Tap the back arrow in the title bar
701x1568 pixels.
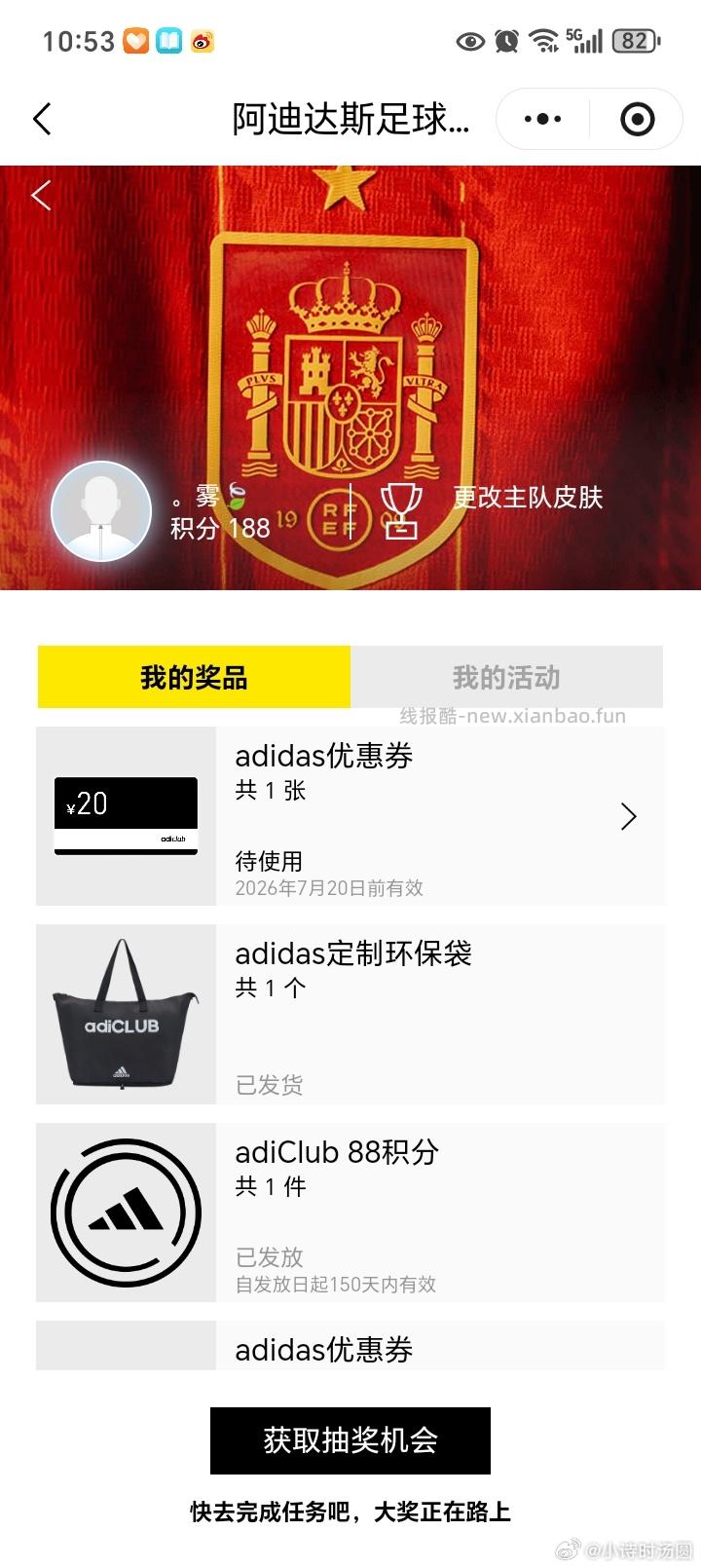click(41, 119)
